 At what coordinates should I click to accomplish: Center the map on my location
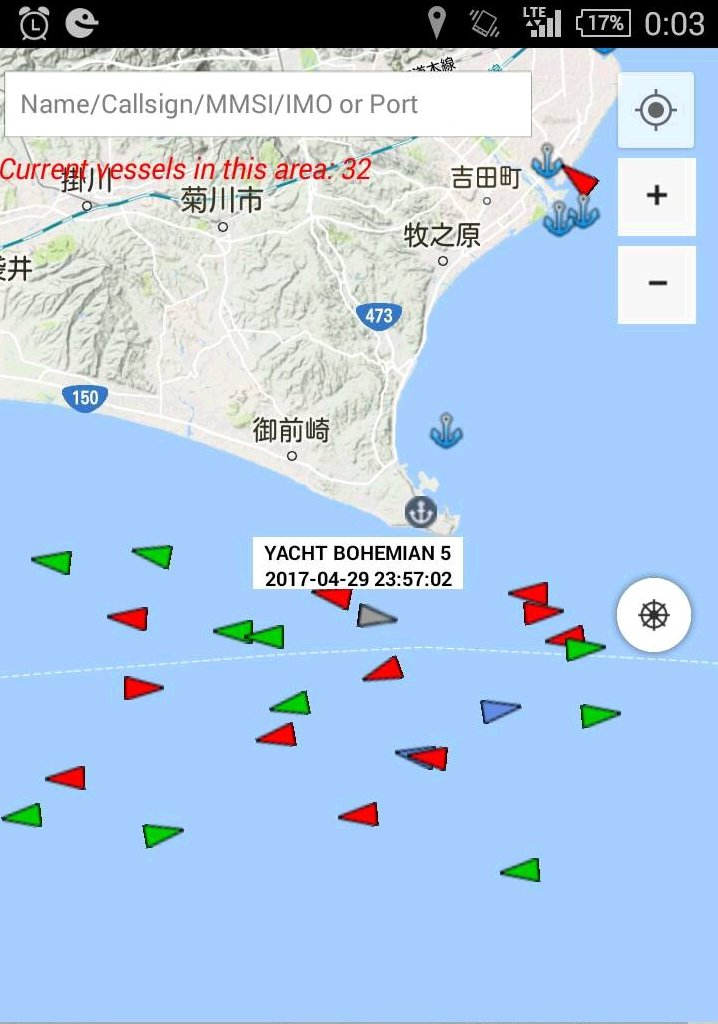(656, 110)
